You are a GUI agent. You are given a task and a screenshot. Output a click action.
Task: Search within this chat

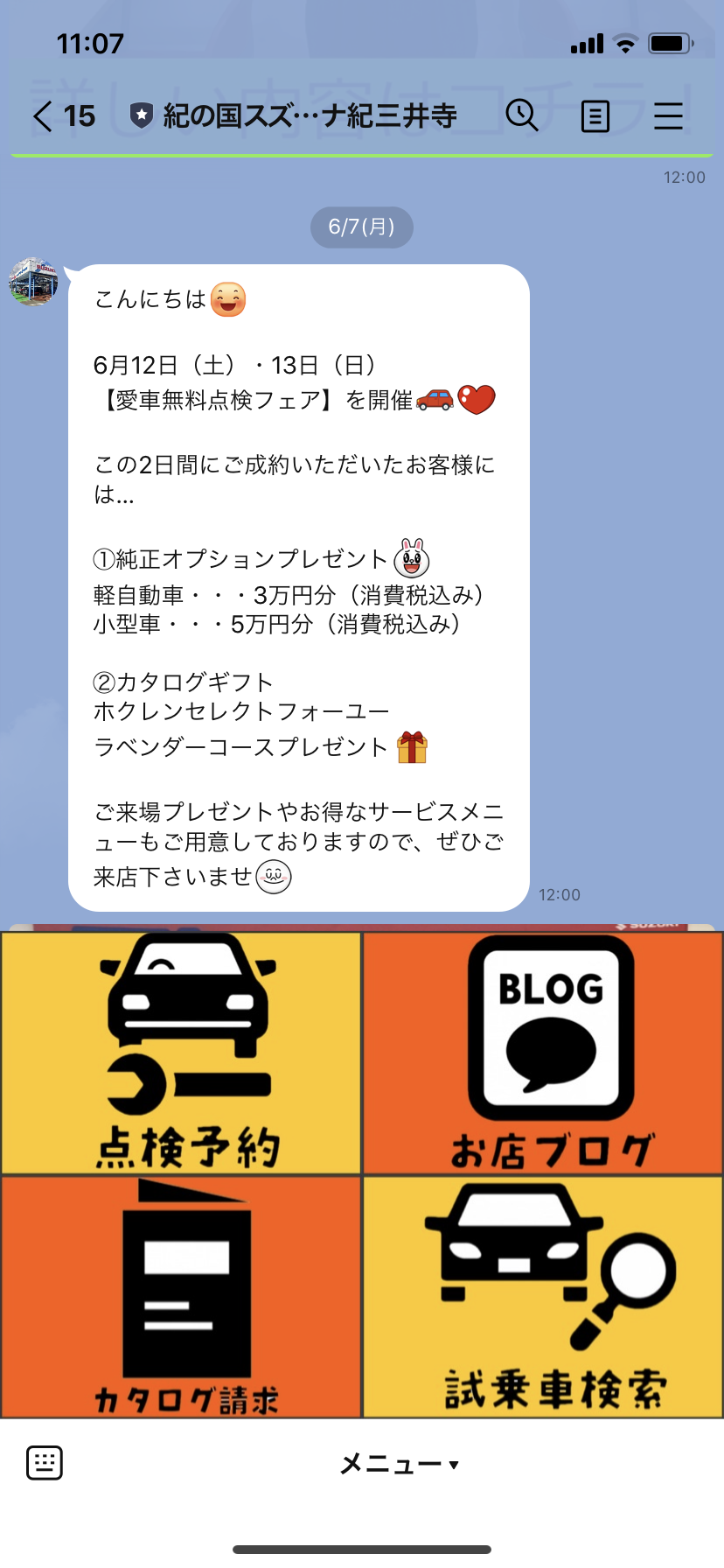point(522,115)
